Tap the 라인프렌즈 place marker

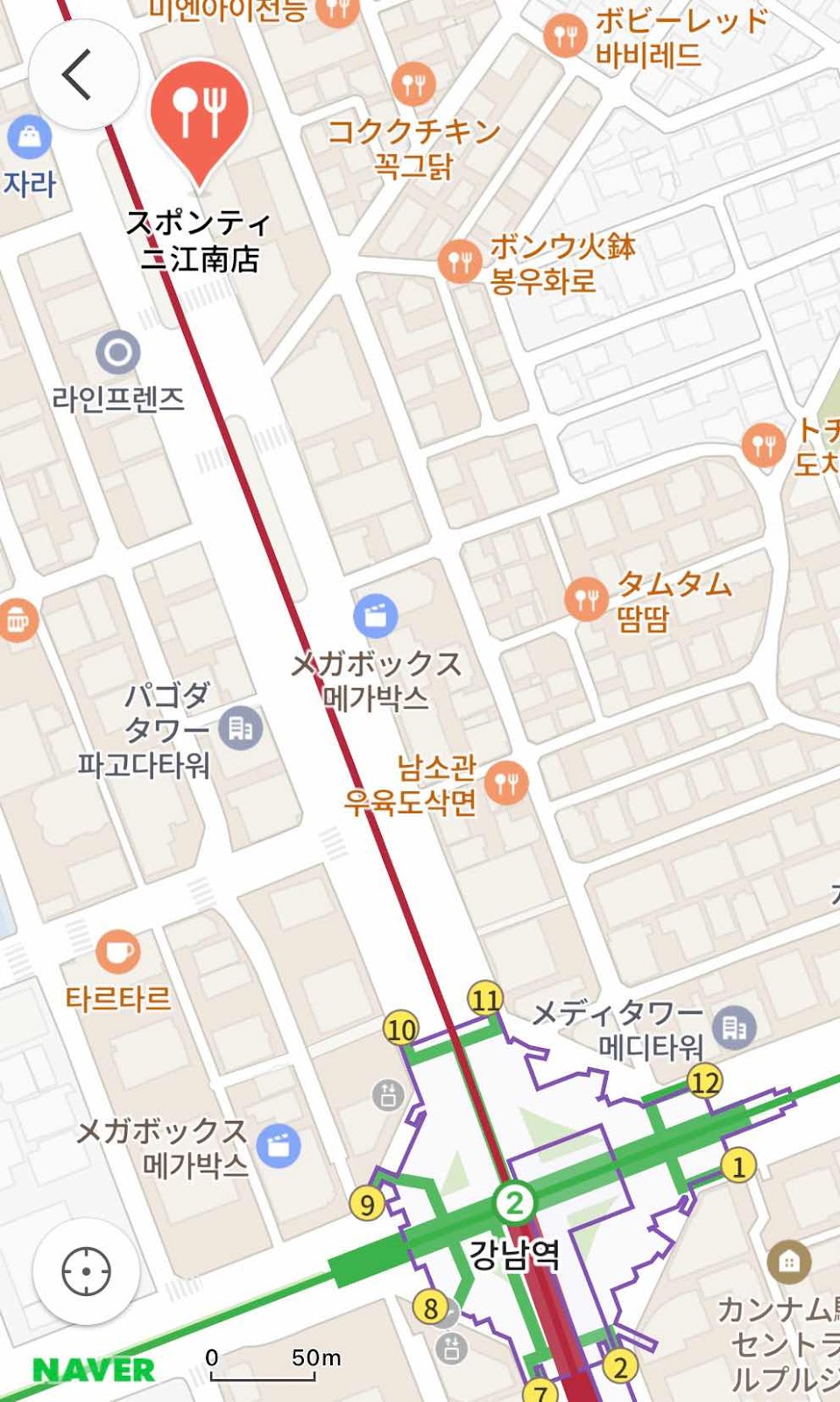[x=118, y=353]
